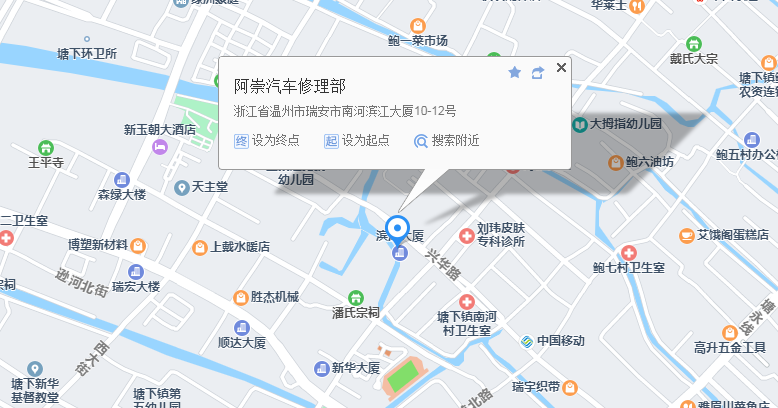The height and width of the screenshot is (408, 778).
Task: Close the 阿崇汽车修理部 info popup
Action: (x=561, y=68)
